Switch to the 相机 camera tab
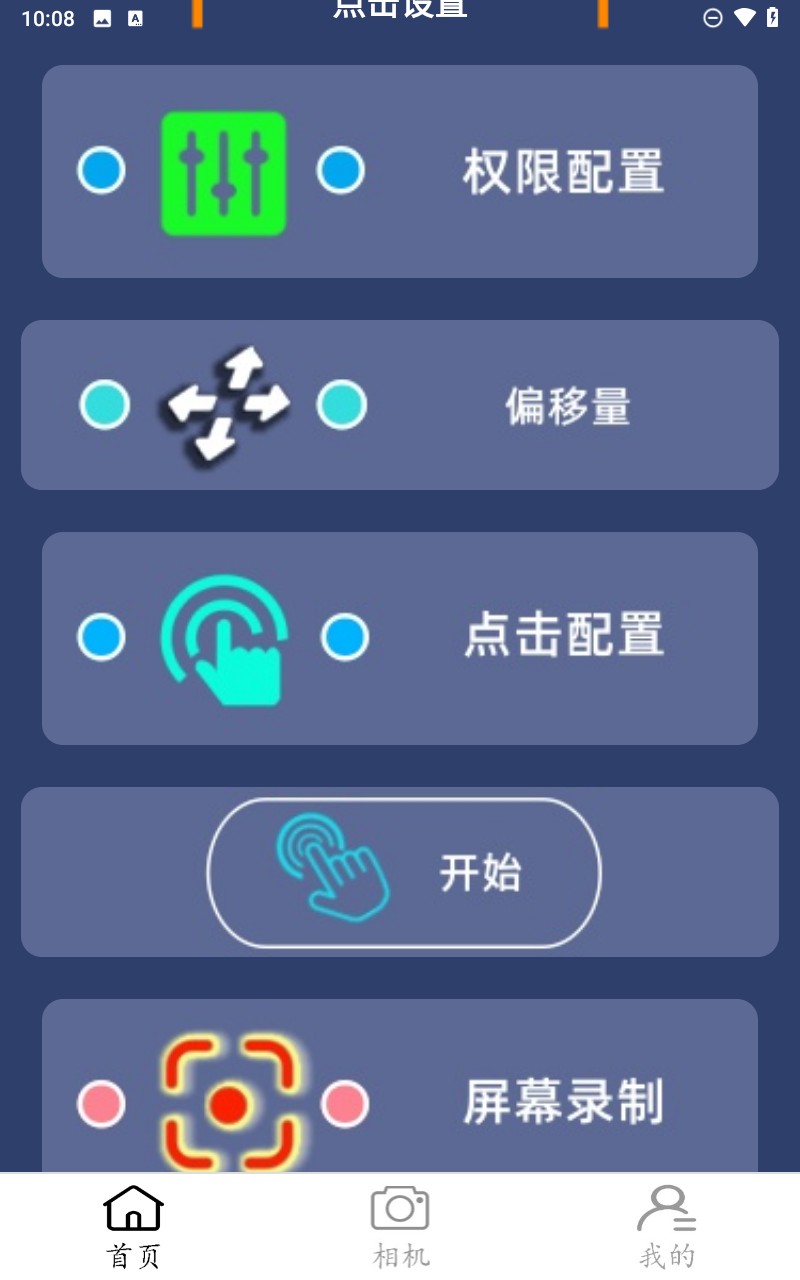This screenshot has height=1280, width=800. tap(400, 1226)
